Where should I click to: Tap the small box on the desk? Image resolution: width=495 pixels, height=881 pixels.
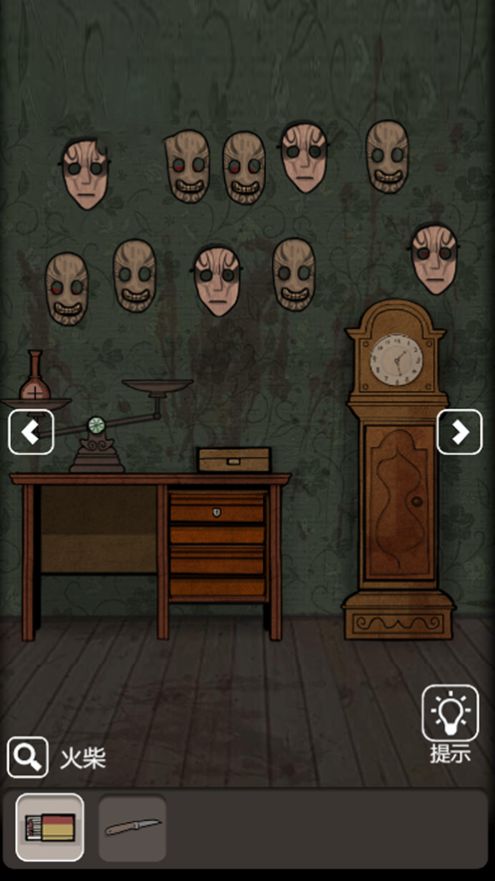234,460
